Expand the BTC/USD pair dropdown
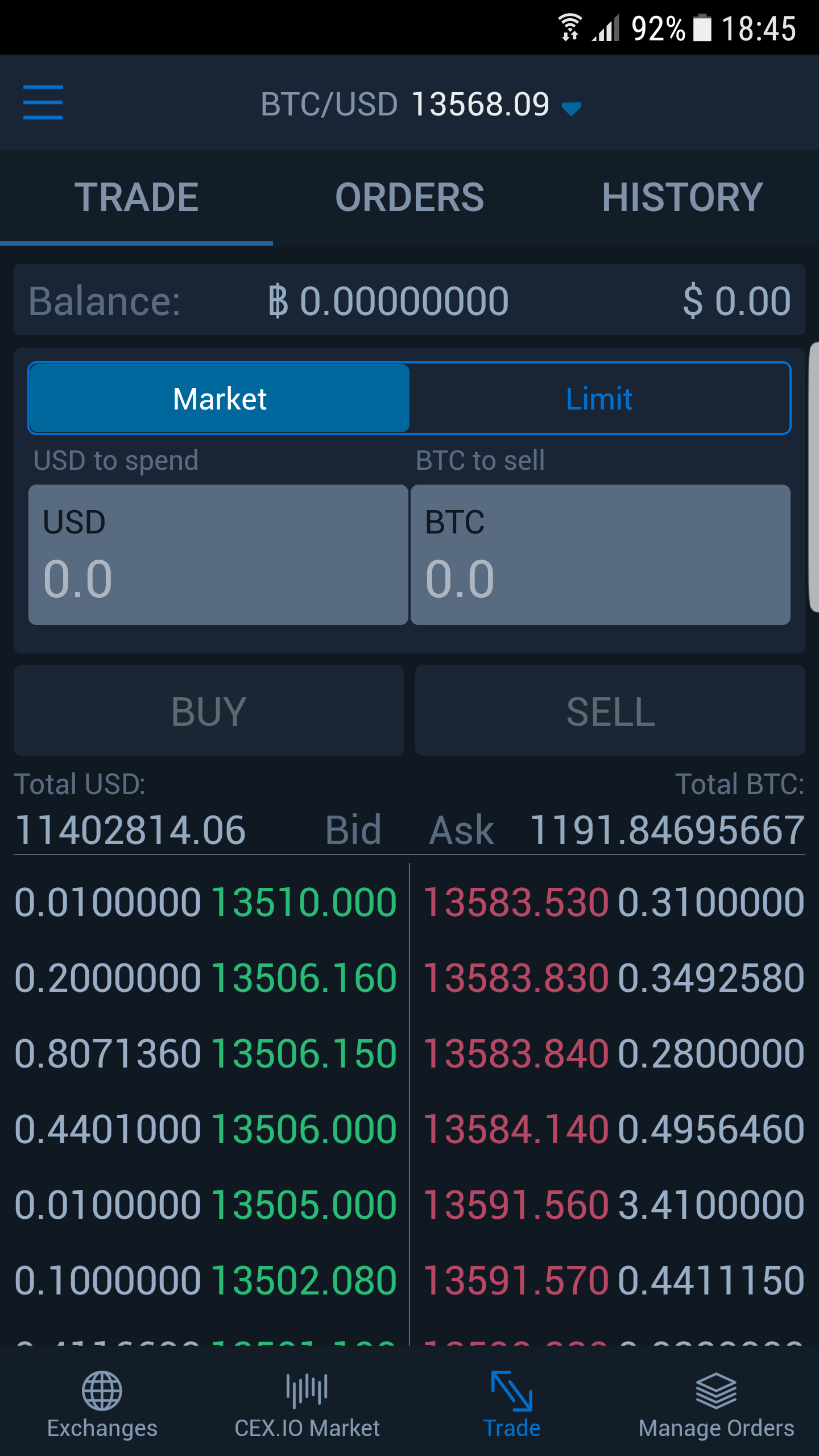The image size is (819, 1456). 571,107
